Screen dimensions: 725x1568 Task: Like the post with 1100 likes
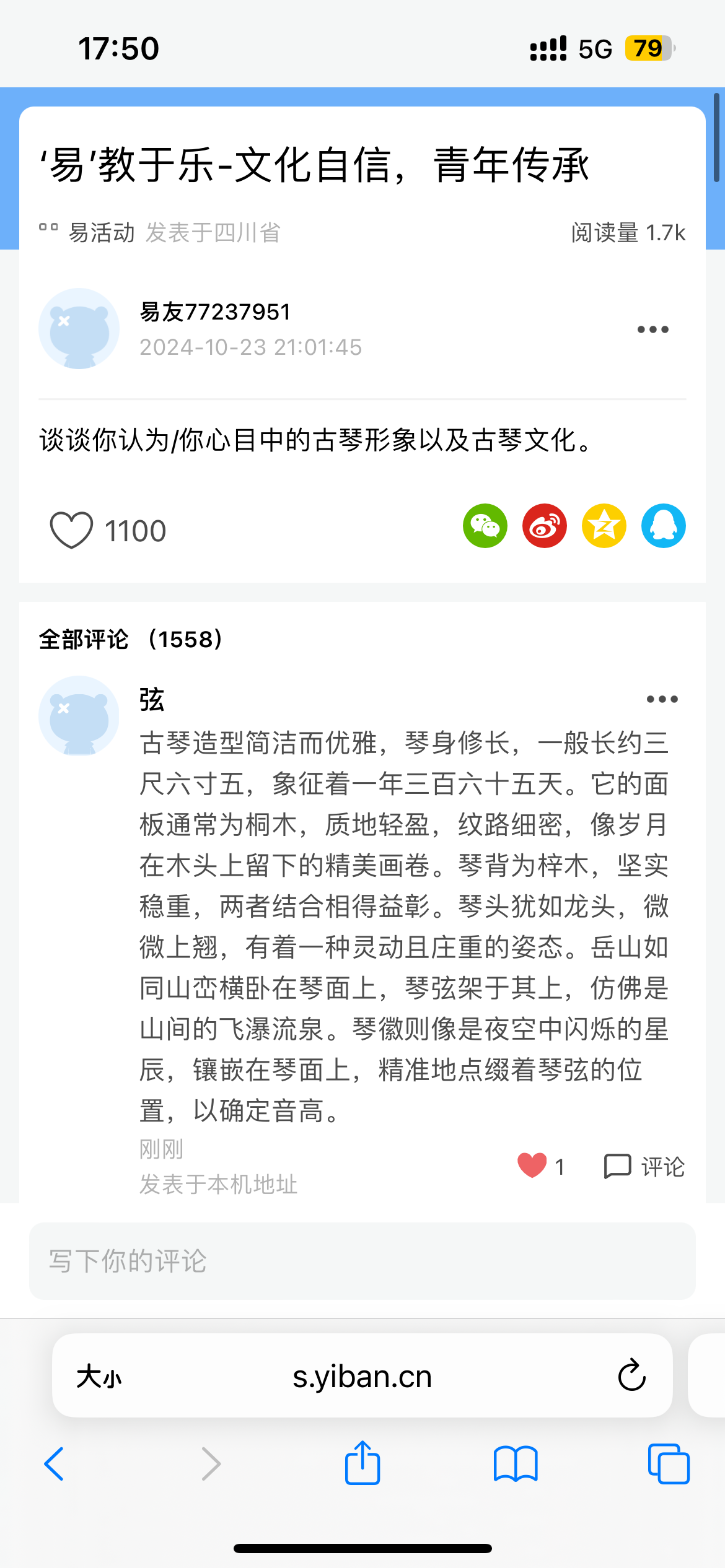[71, 530]
